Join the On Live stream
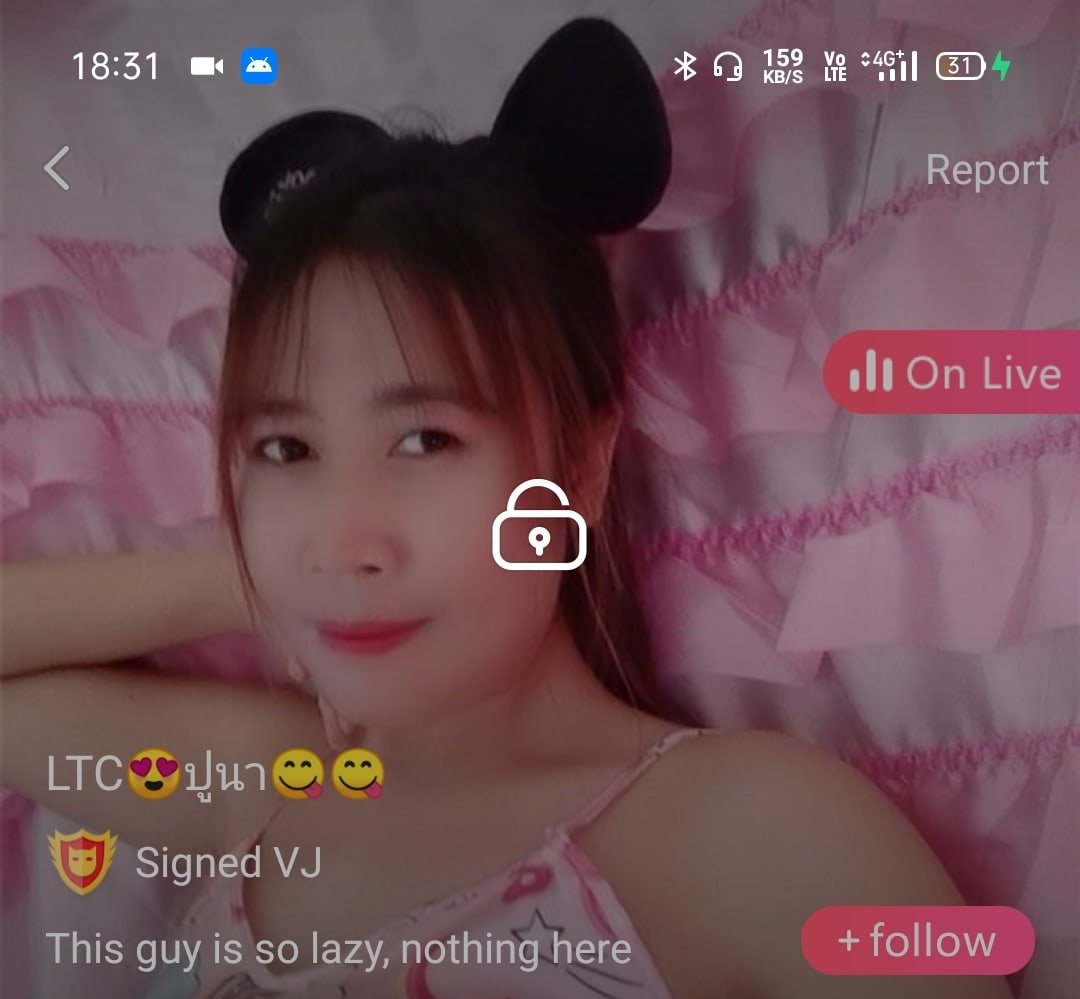1080x999 pixels. [953, 373]
